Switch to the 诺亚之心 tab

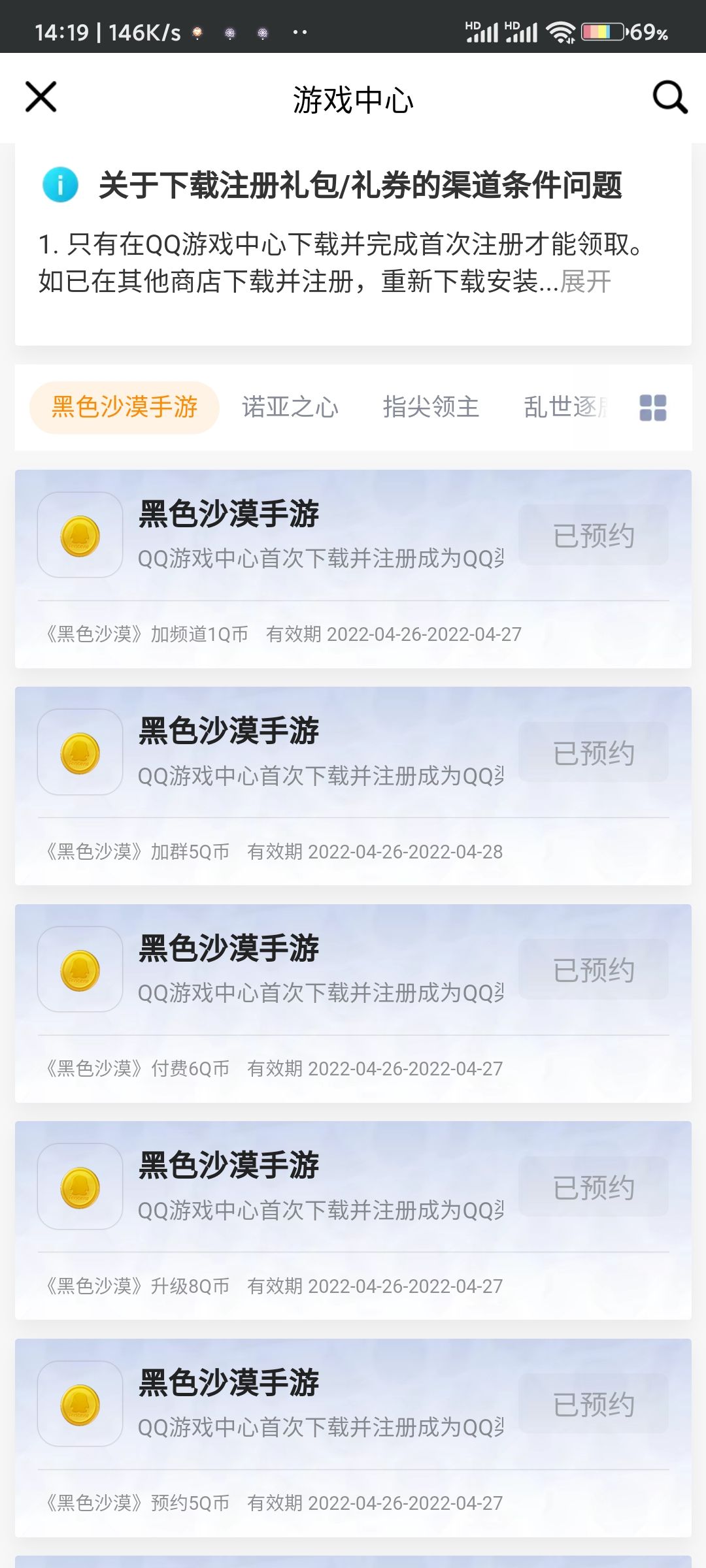[x=290, y=406]
